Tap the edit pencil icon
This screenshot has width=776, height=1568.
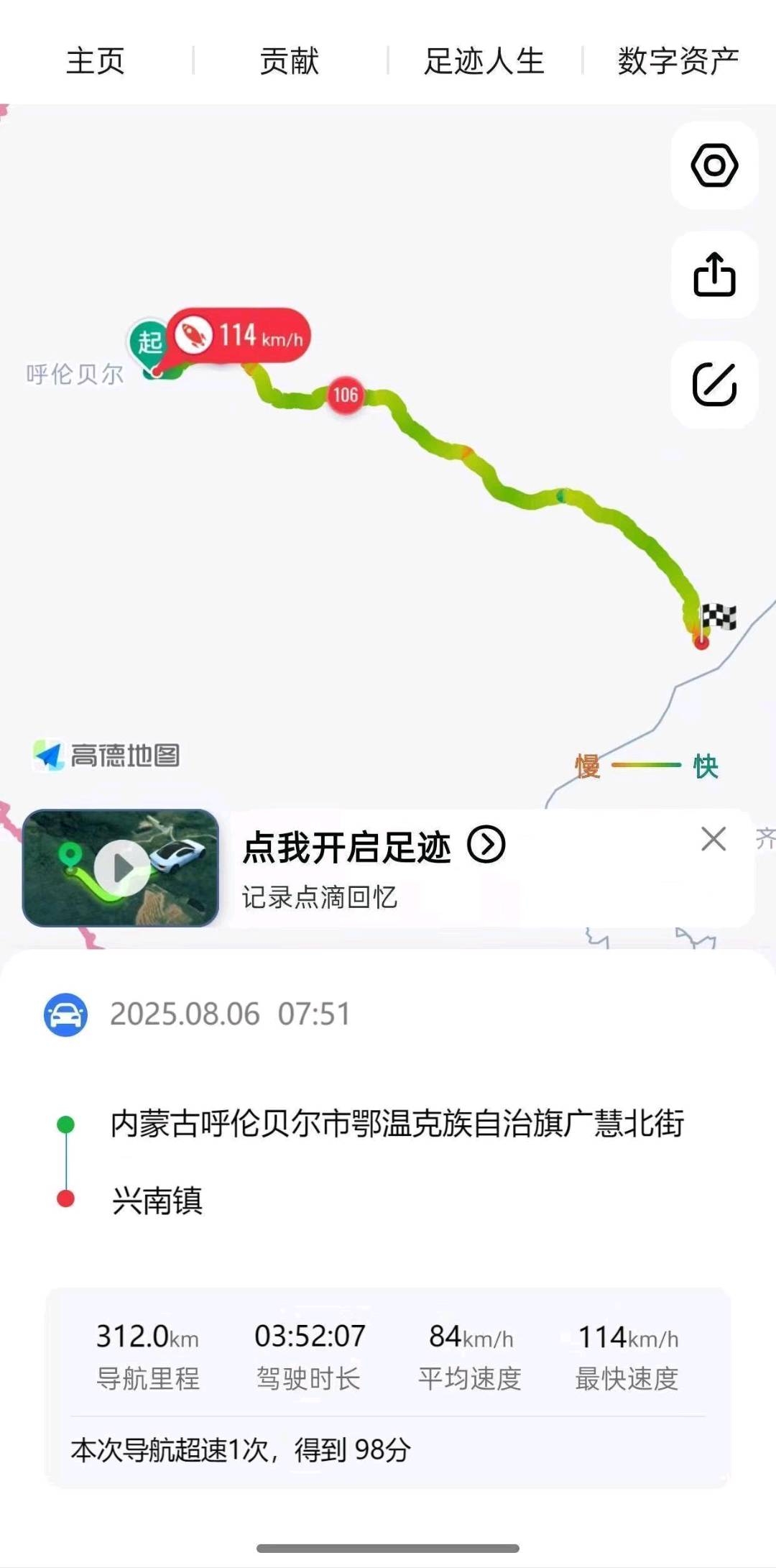click(714, 385)
